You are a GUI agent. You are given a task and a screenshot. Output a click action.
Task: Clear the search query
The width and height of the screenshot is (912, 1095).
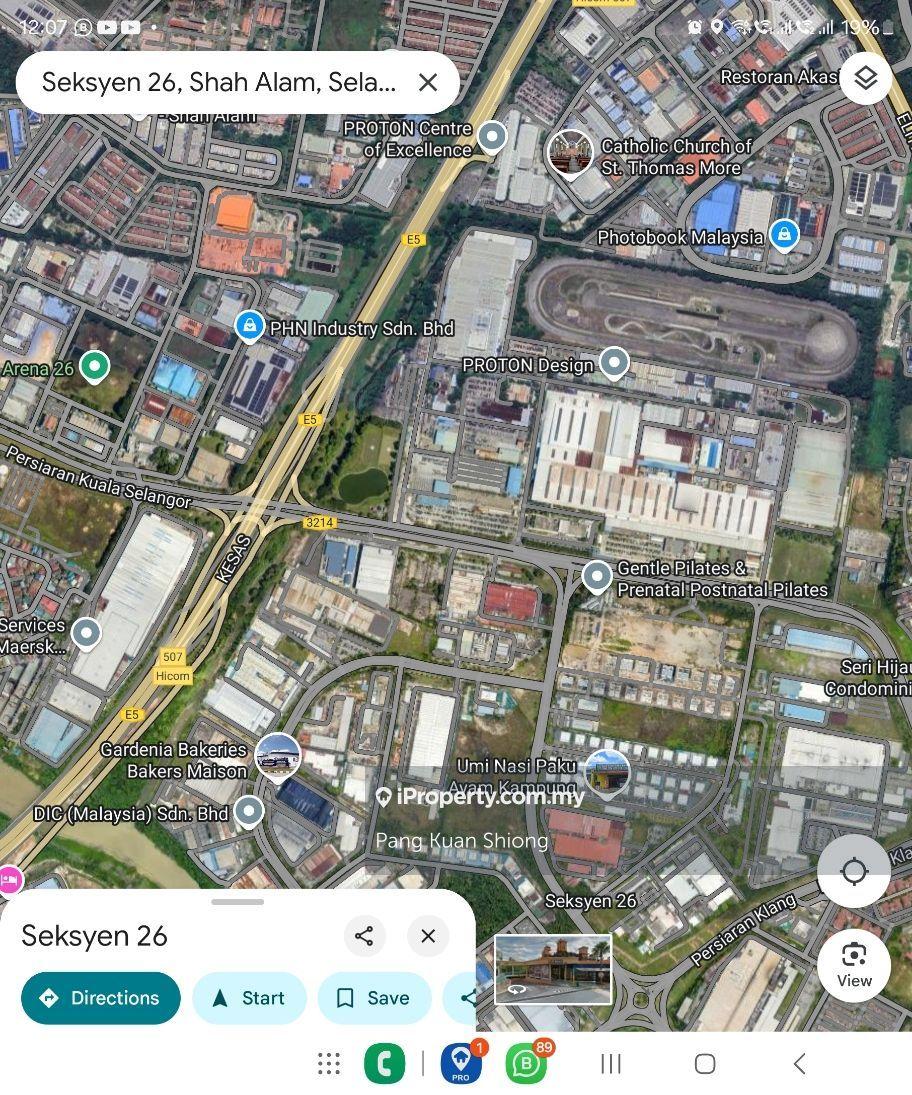428,82
